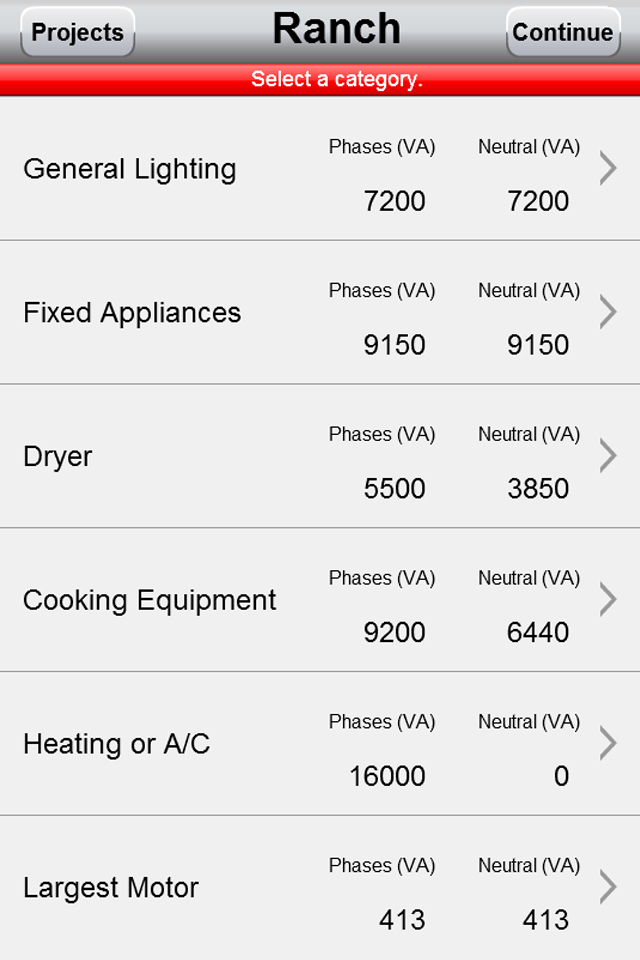Tap the Continue button
This screenshot has width=640, height=960.
[x=562, y=32]
